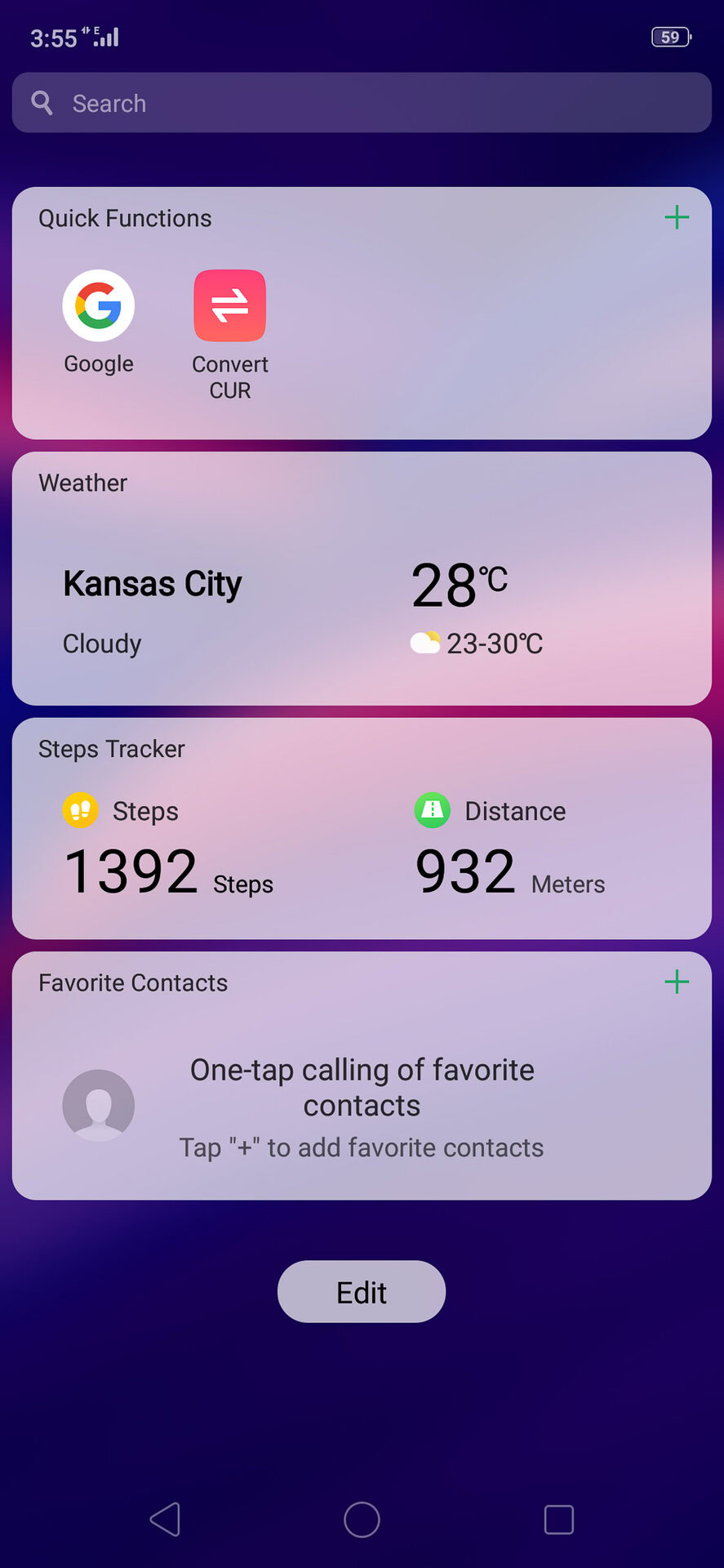
Task: Add a favorite contact with plus icon
Action: point(677,982)
